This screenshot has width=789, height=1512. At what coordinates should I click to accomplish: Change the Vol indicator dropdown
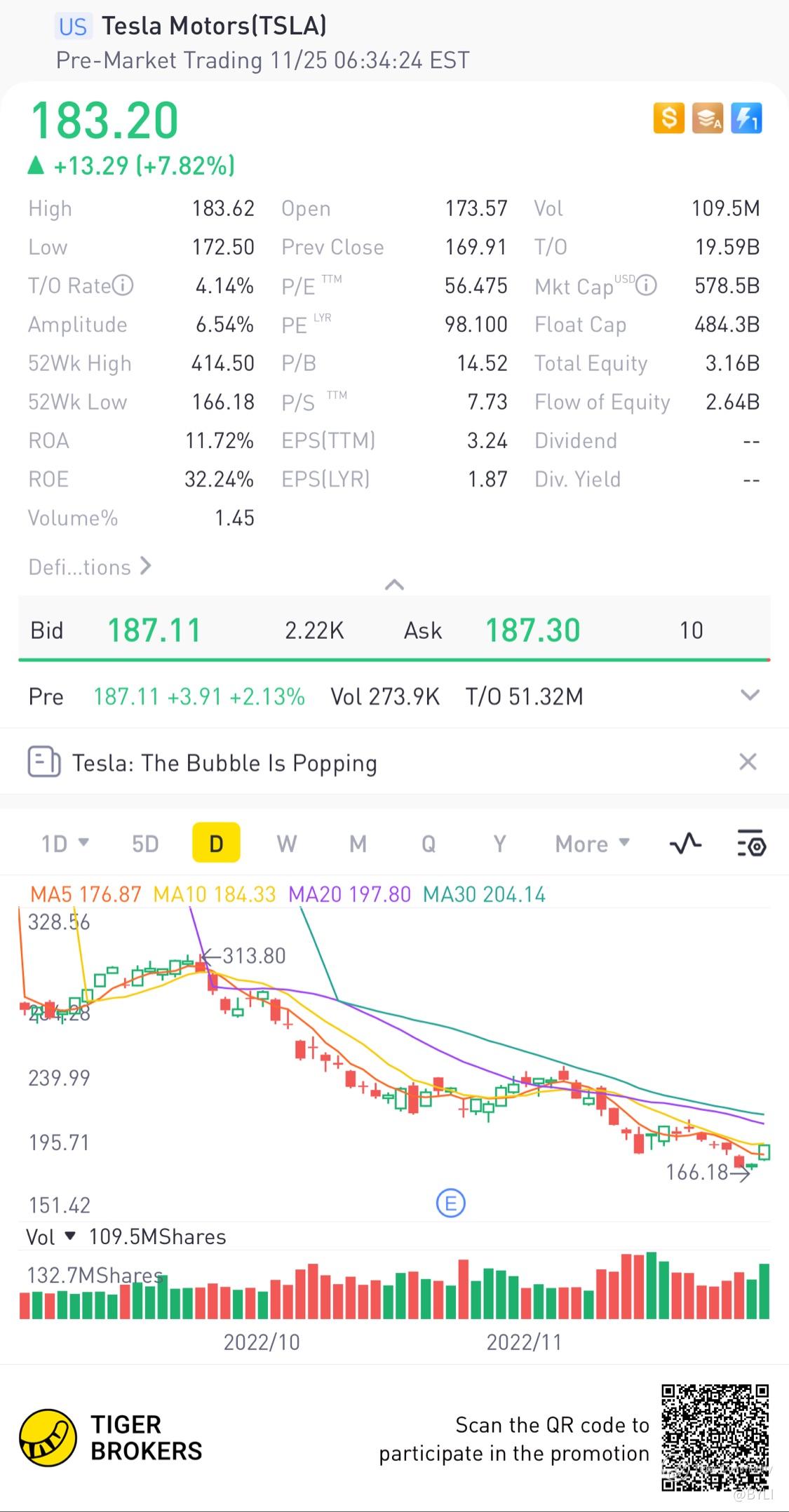pos(50,1236)
